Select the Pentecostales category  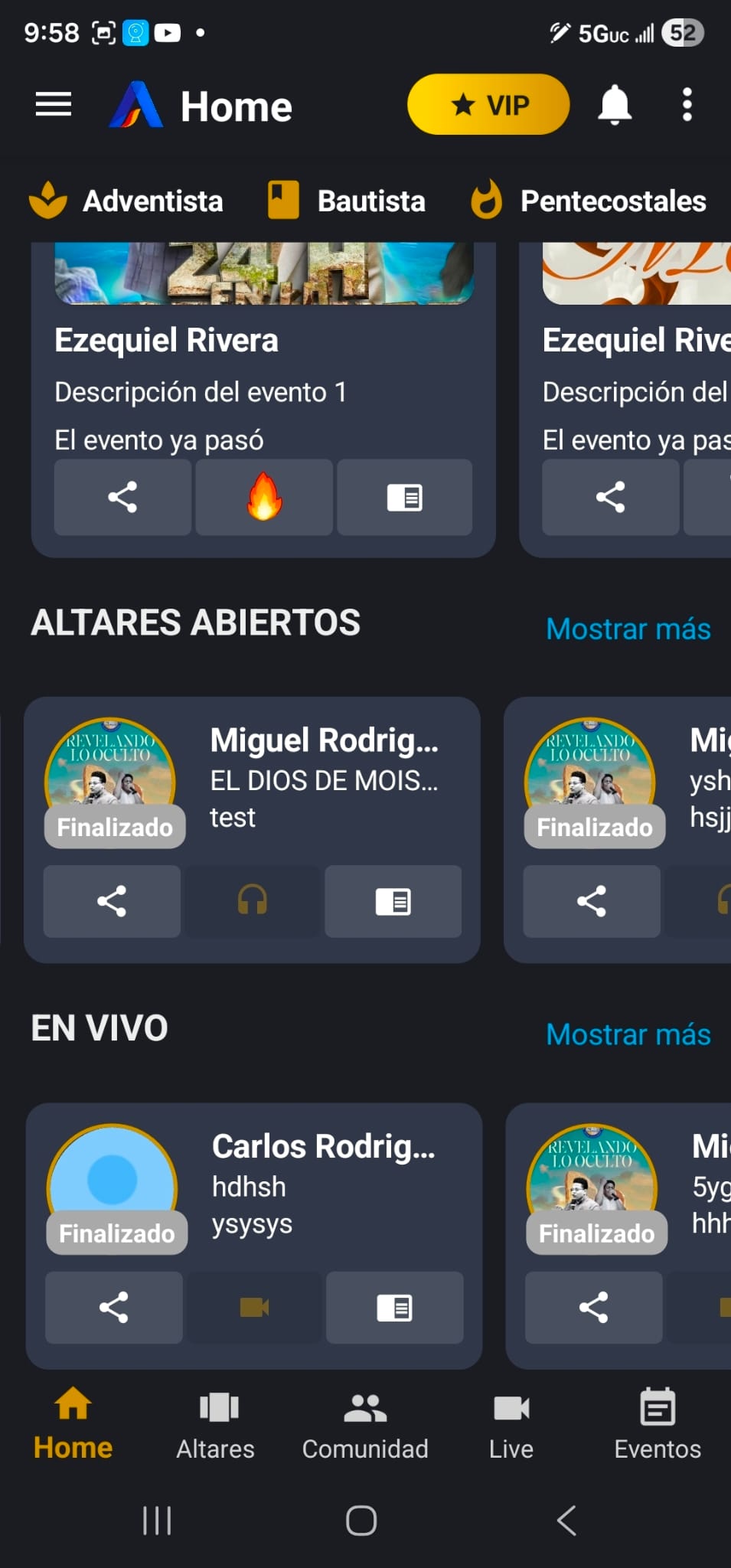589,201
